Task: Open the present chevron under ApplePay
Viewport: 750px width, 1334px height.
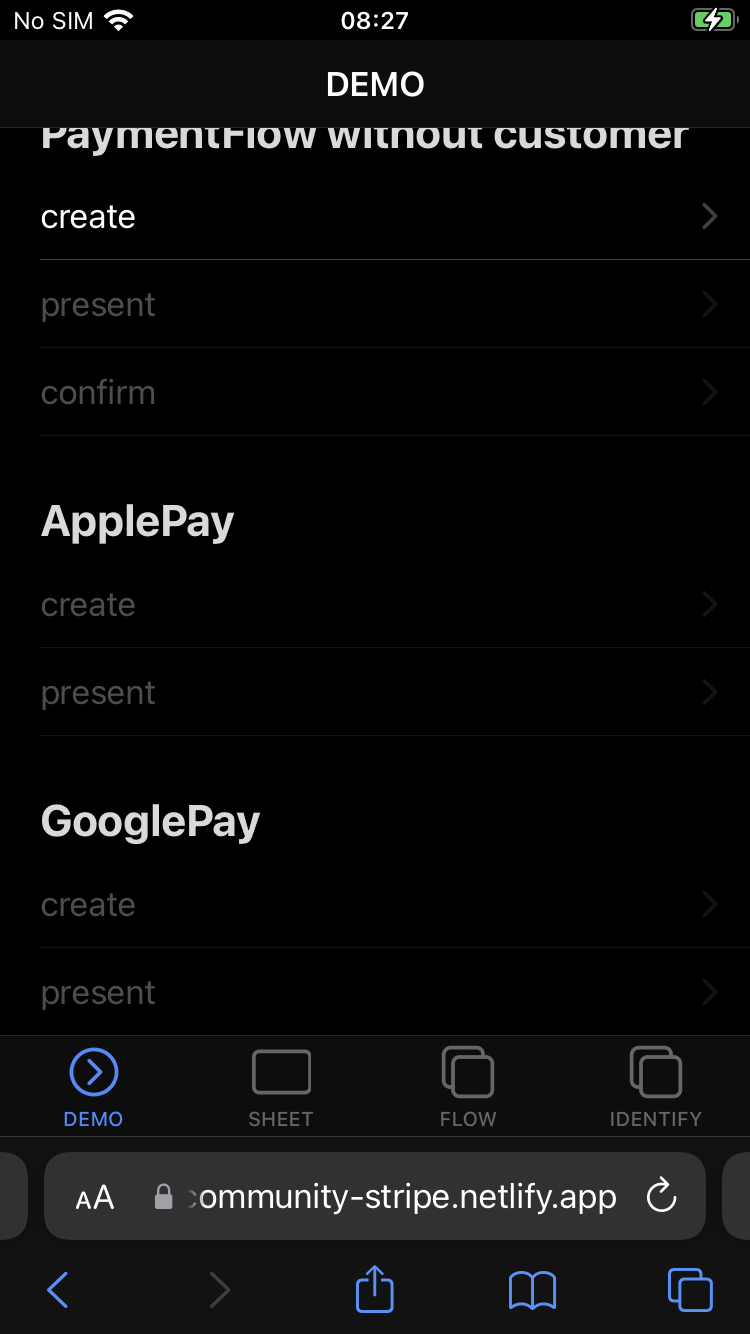Action: (709, 692)
